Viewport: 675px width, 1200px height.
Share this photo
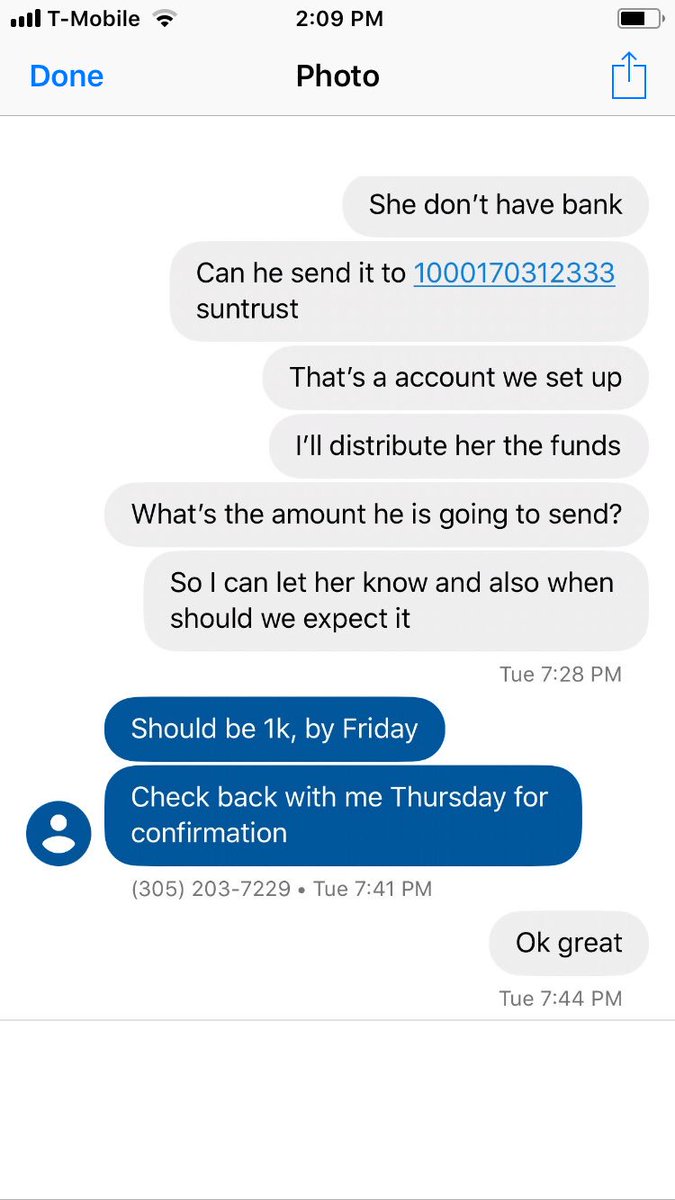click(x=629, y=76)
